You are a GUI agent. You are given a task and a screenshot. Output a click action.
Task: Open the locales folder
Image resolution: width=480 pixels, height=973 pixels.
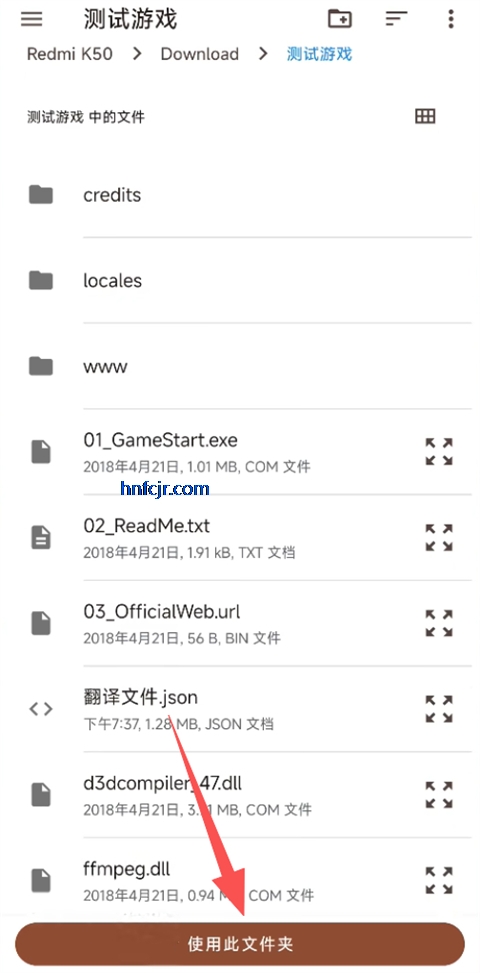(240, 280)
